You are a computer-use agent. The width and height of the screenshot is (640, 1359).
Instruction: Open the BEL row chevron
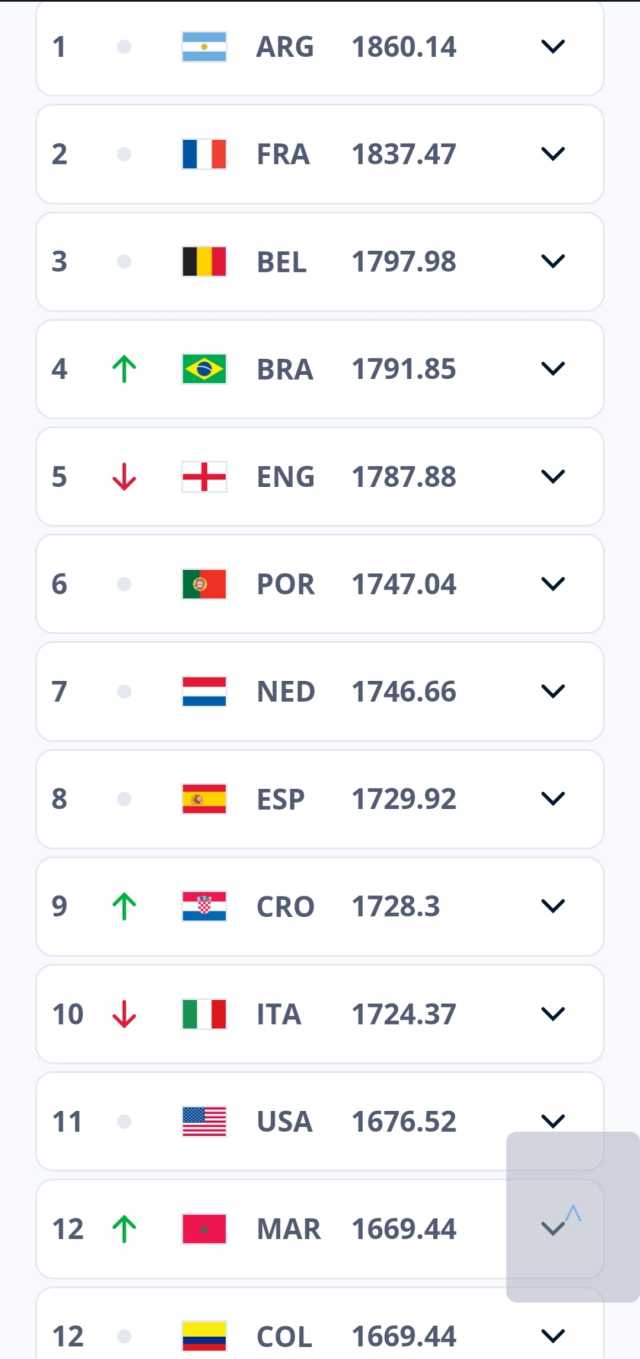pyautogui.click(x=553, y=261)
